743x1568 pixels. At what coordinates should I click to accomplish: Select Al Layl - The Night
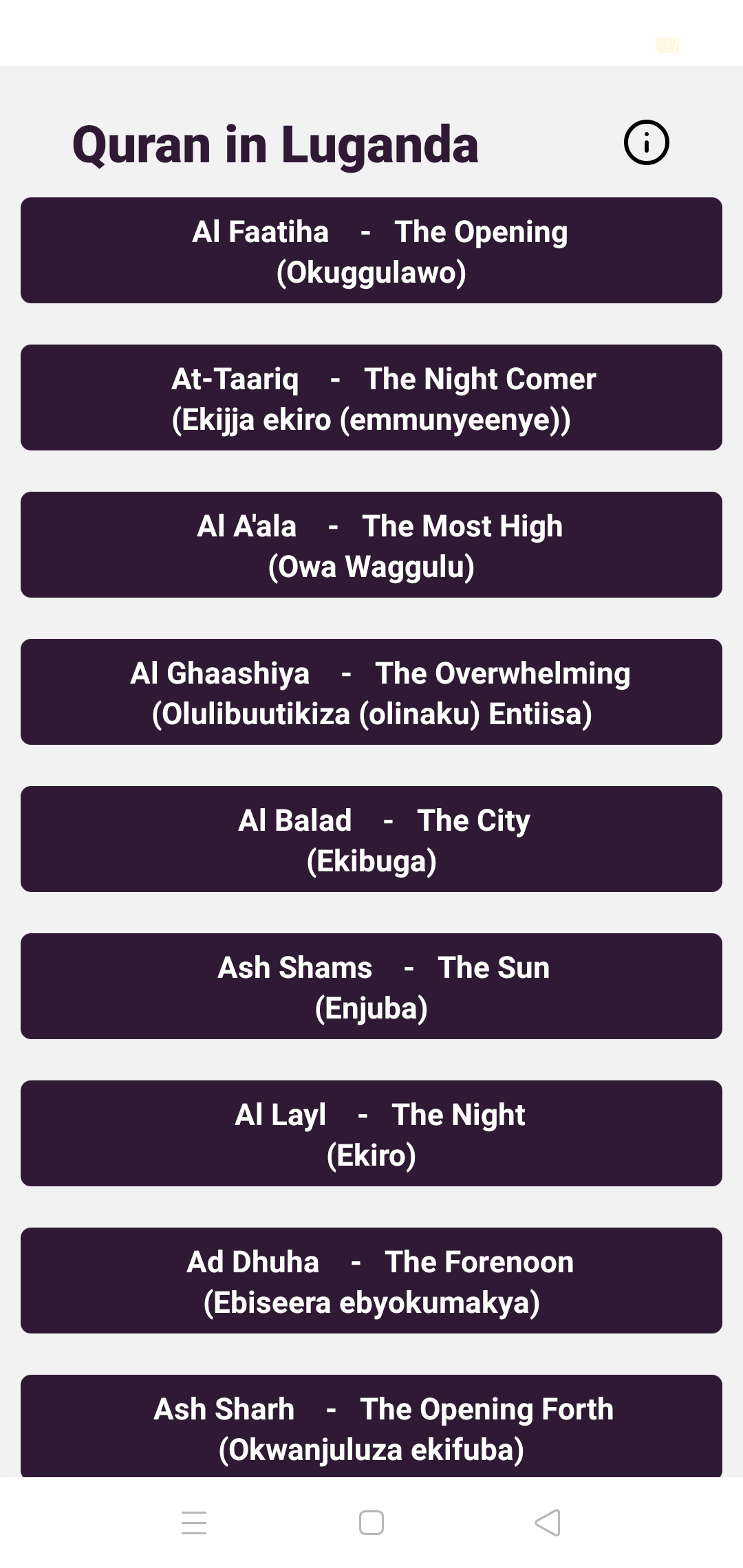(371, 1133)
